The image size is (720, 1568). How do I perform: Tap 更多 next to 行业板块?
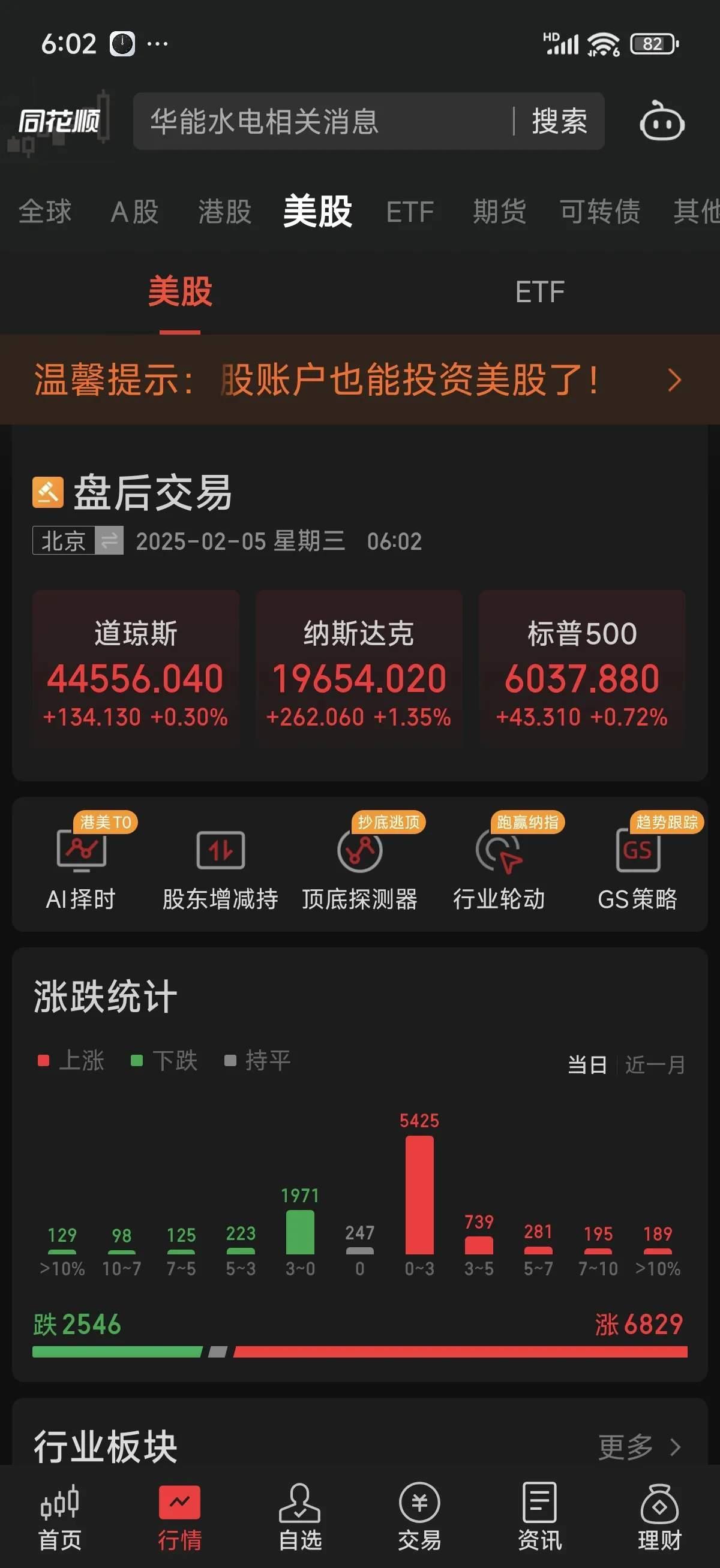pyautogui.click(x=638, y=1446)
